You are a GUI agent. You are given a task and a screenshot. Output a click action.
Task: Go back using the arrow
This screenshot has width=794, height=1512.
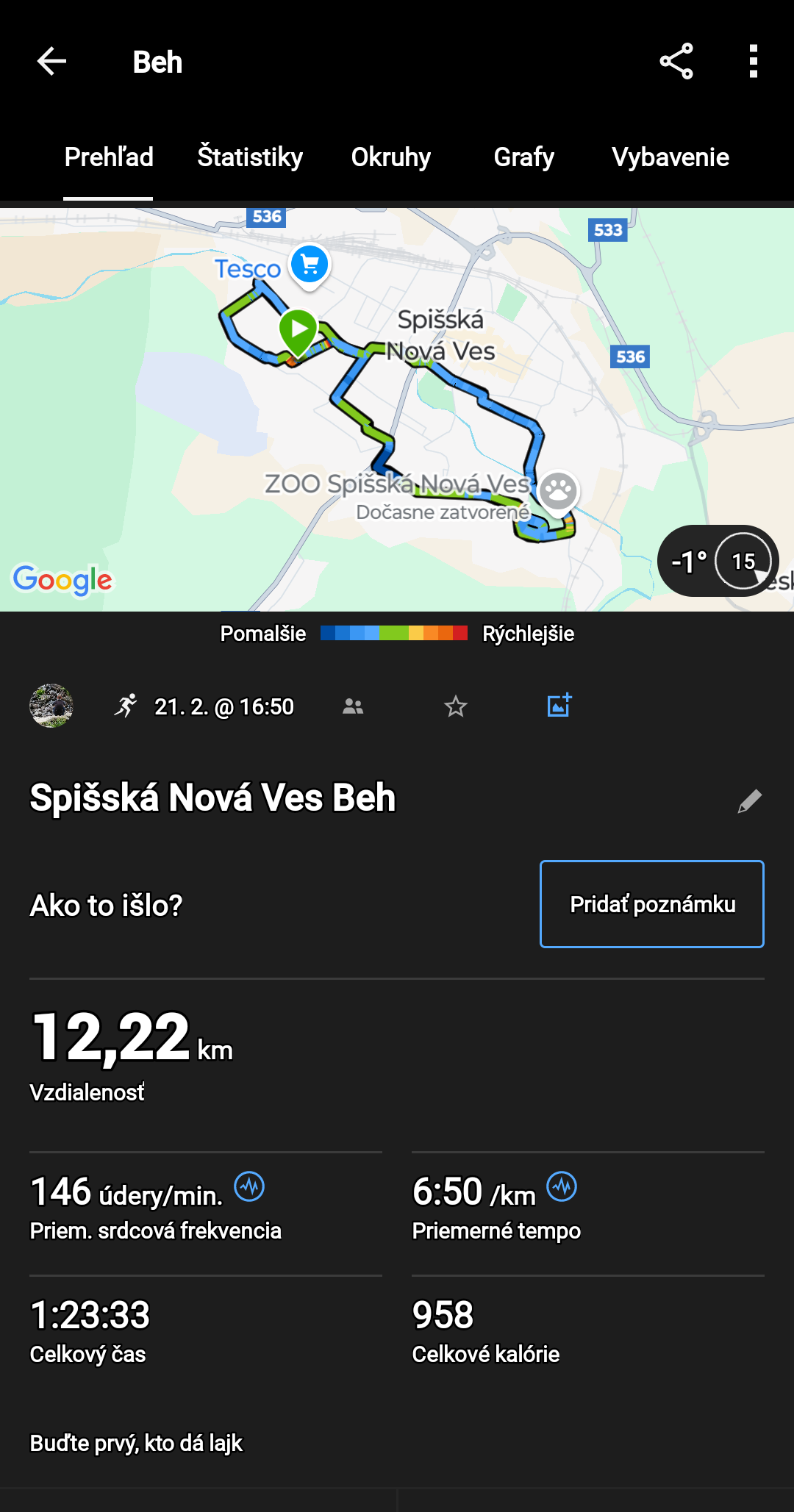click(51, 62)
